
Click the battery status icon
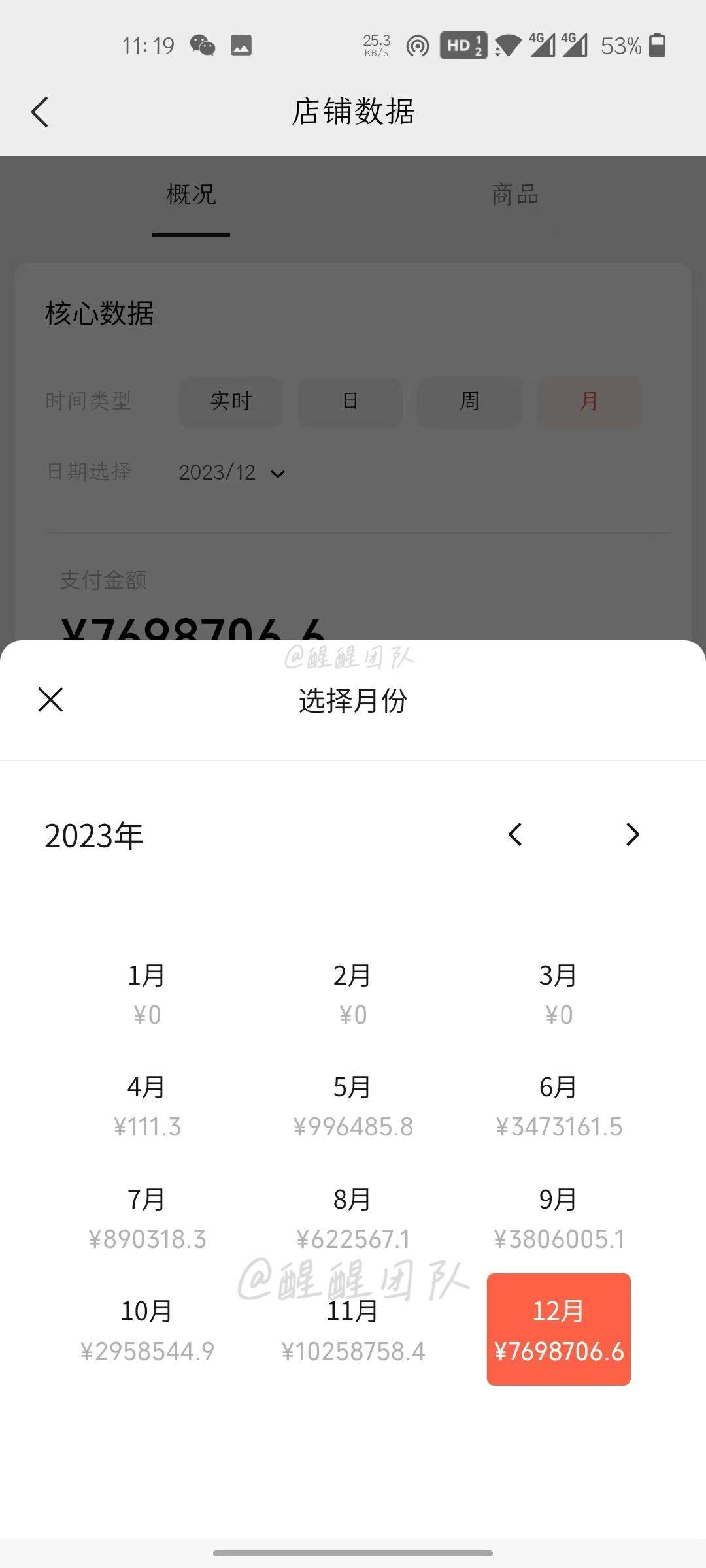(657, 44)
